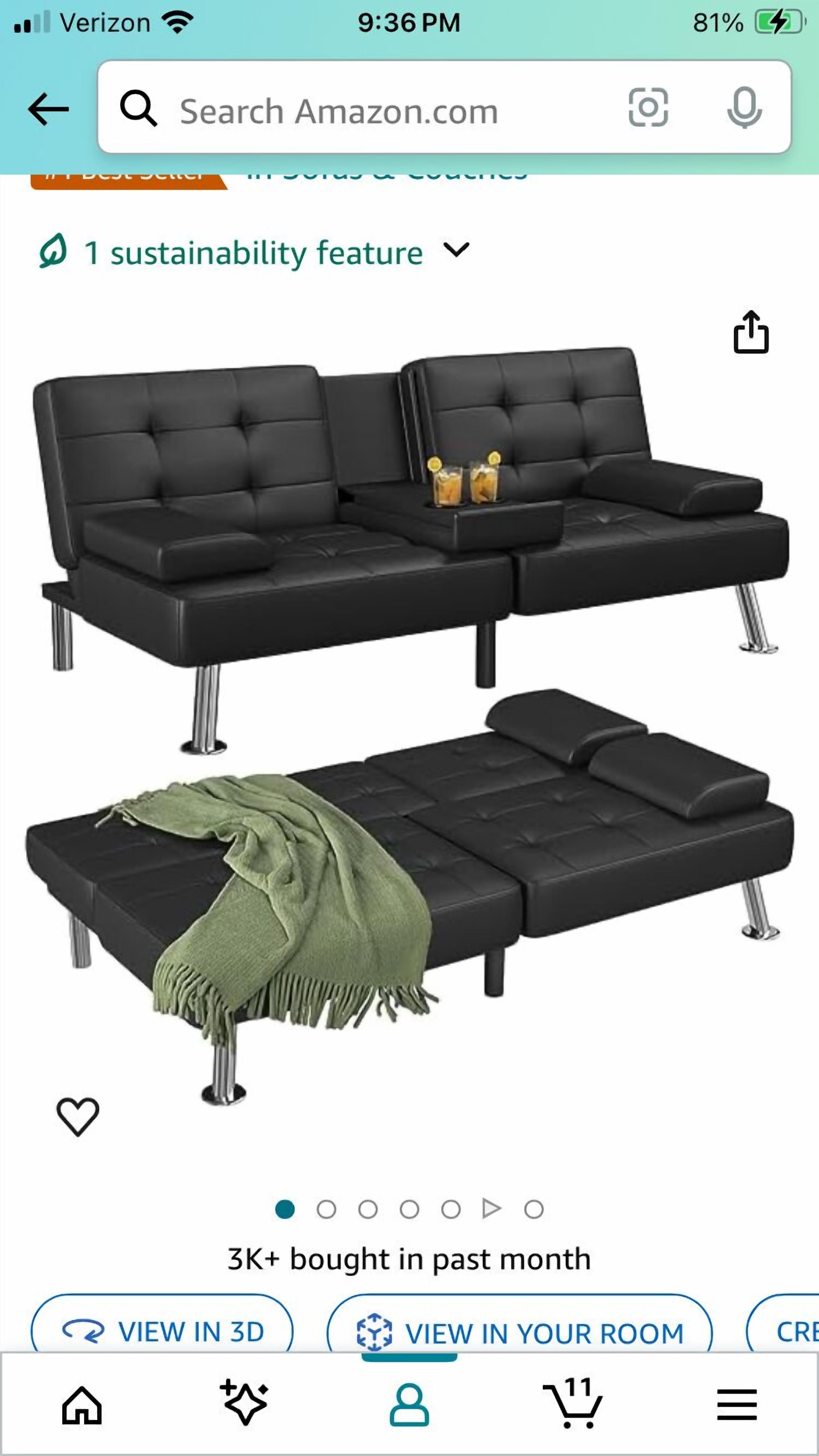Go back using the arrow
The height and width of the screenshot is (1456, 819).
click(49, 109)
